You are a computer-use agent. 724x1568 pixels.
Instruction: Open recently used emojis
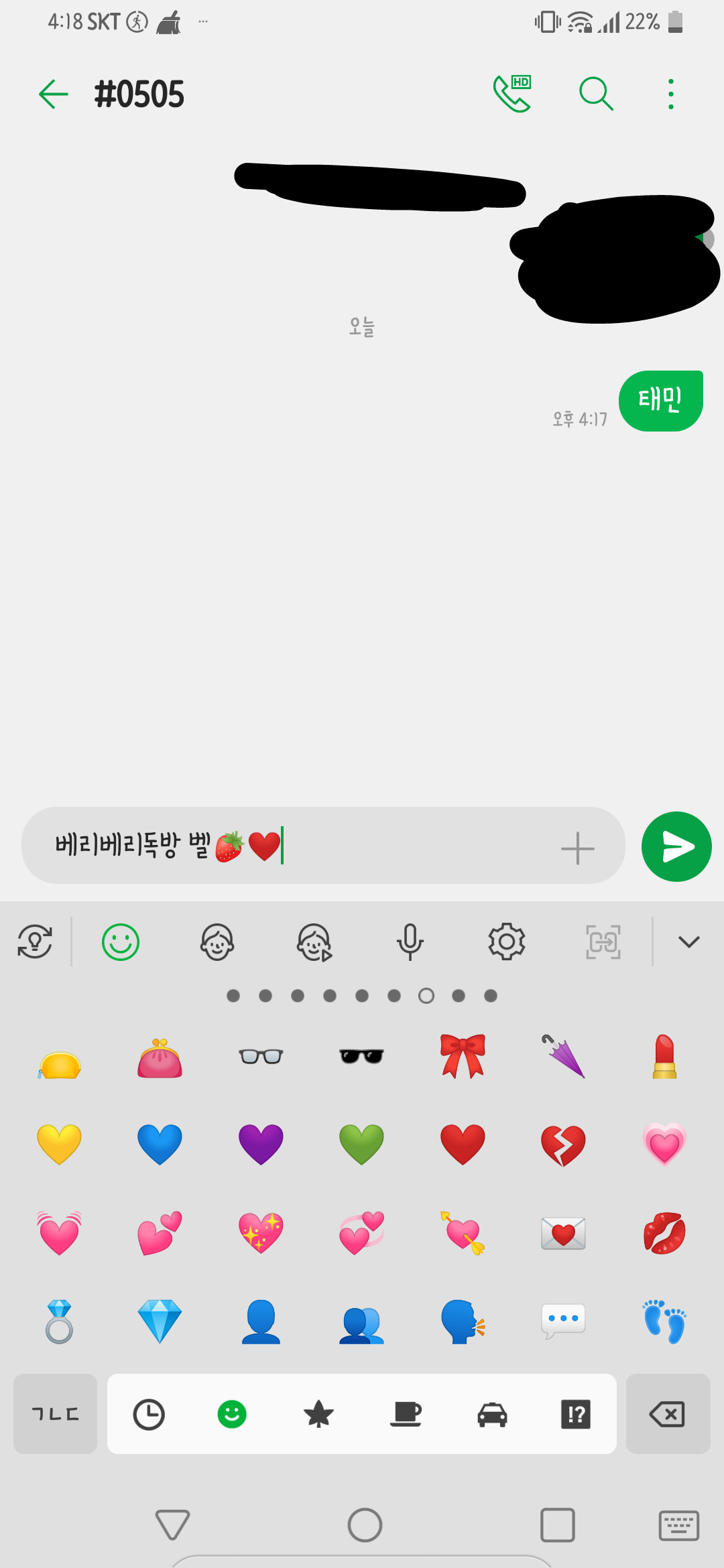tap(149, 1414)
